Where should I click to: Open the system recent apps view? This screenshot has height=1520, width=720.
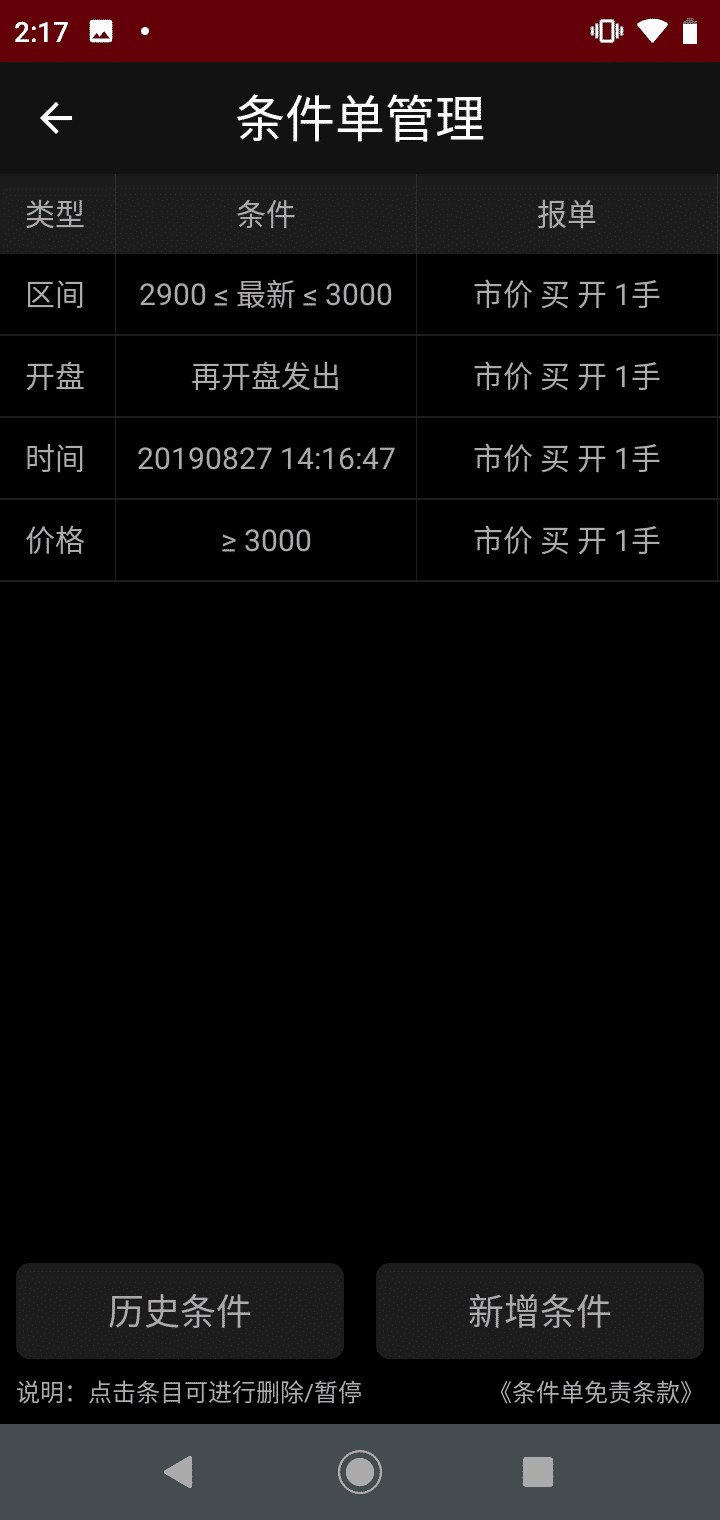[538, 1472]
